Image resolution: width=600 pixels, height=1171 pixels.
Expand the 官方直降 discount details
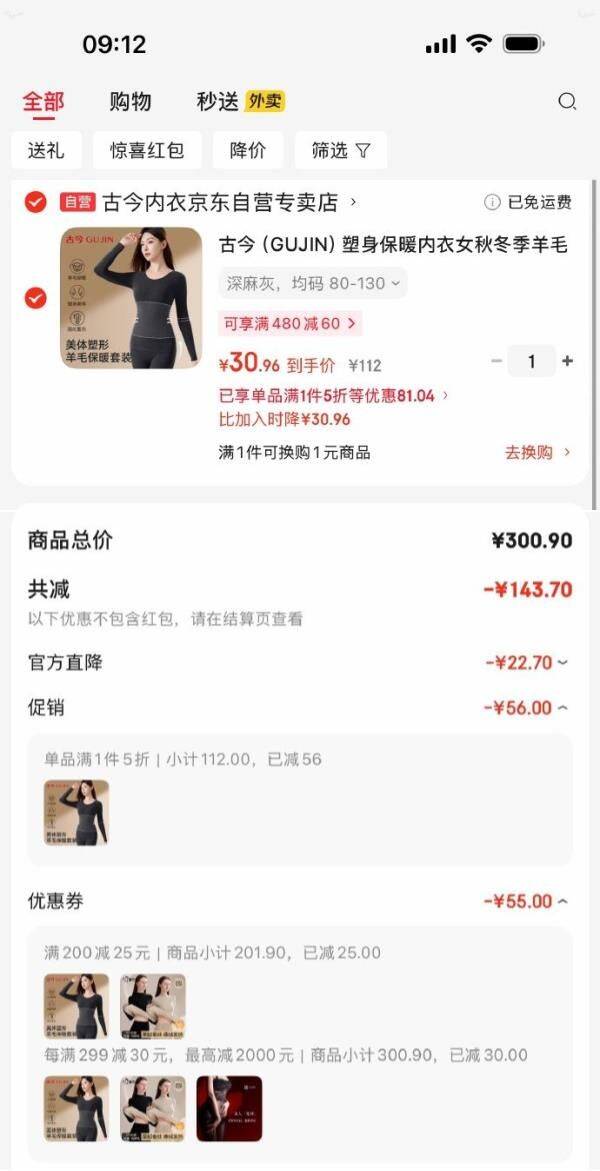[x=527, y=663]
